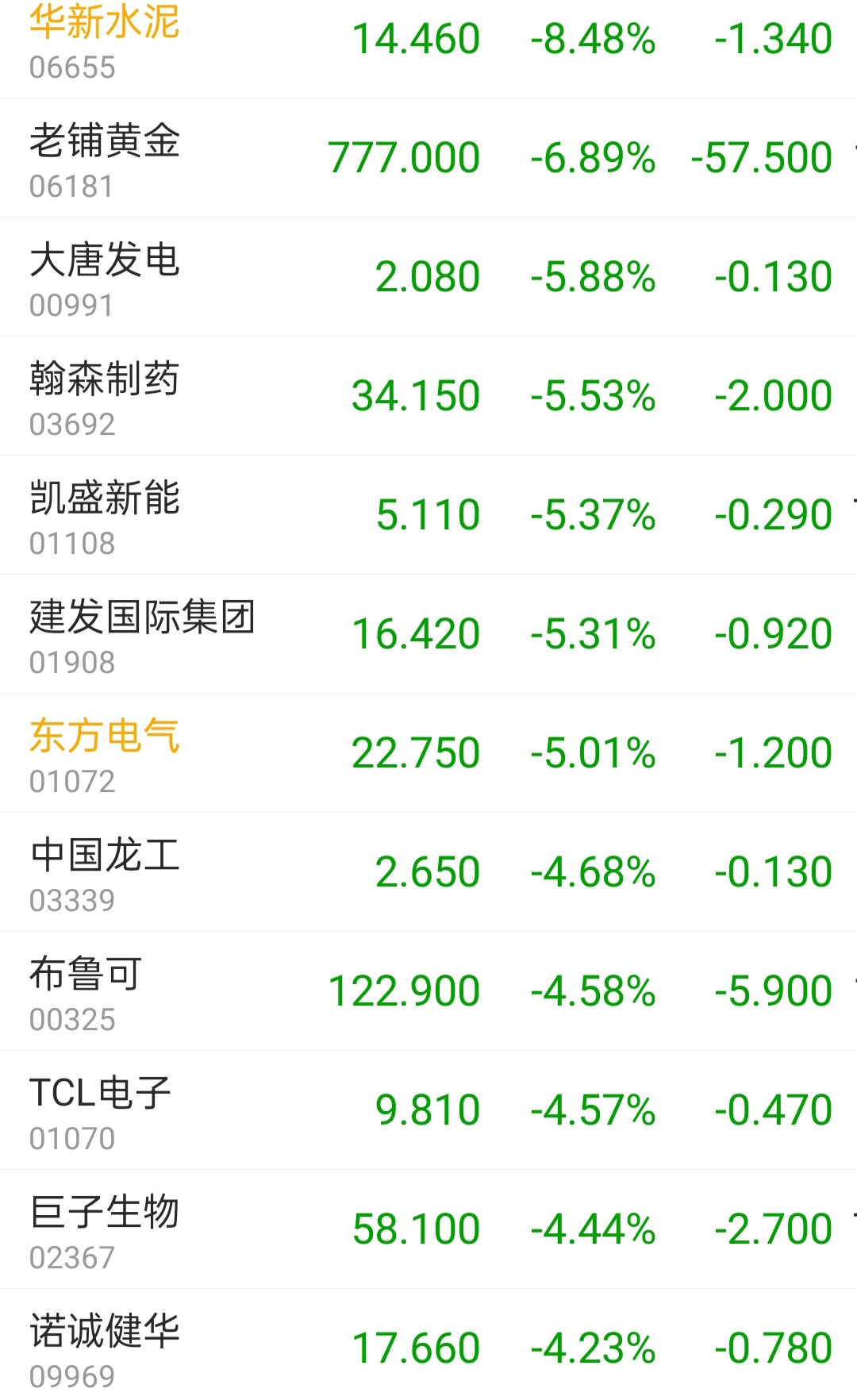
Task: Open the 布鲁可 00325 stock row
Action: pyautogui.click(x=428, y=991)
